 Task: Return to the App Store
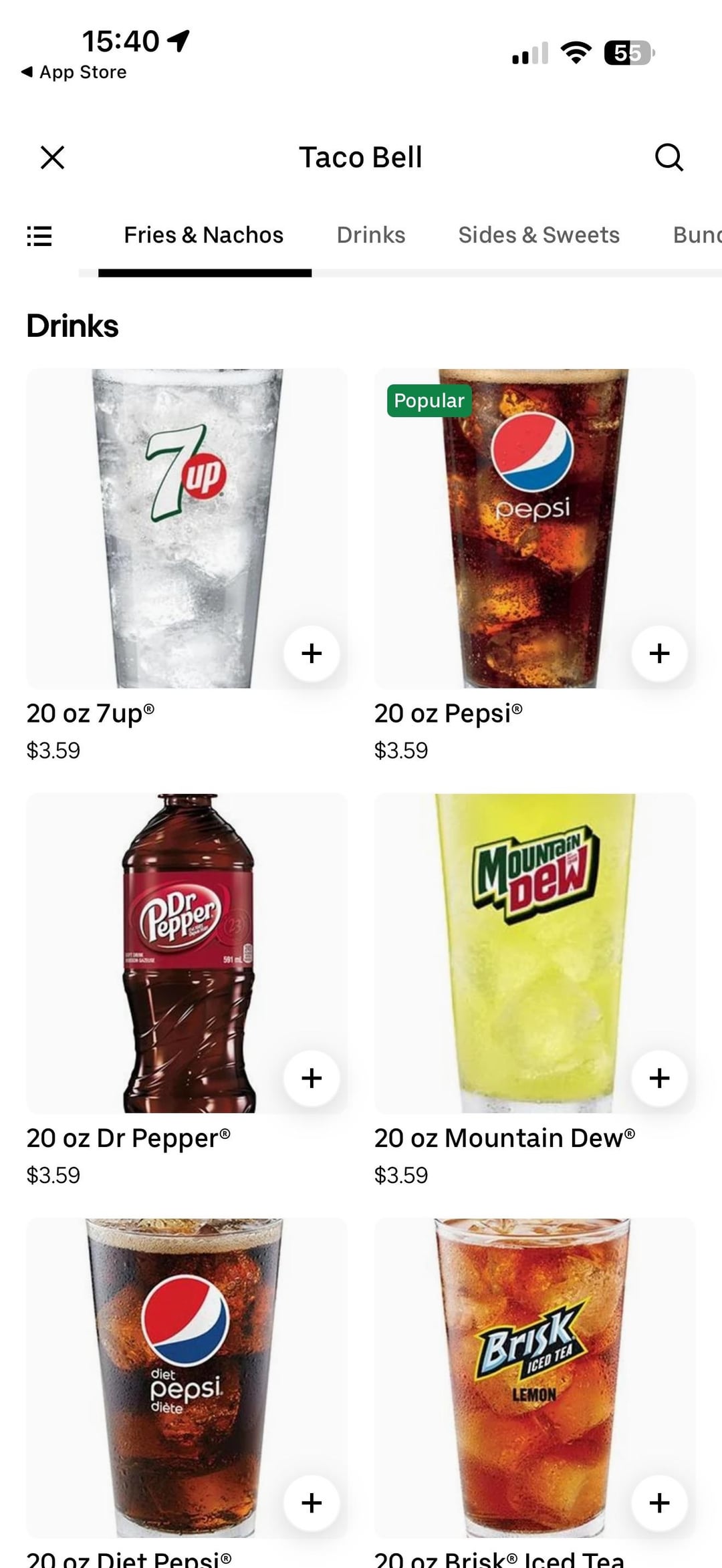tap(74, 72)
